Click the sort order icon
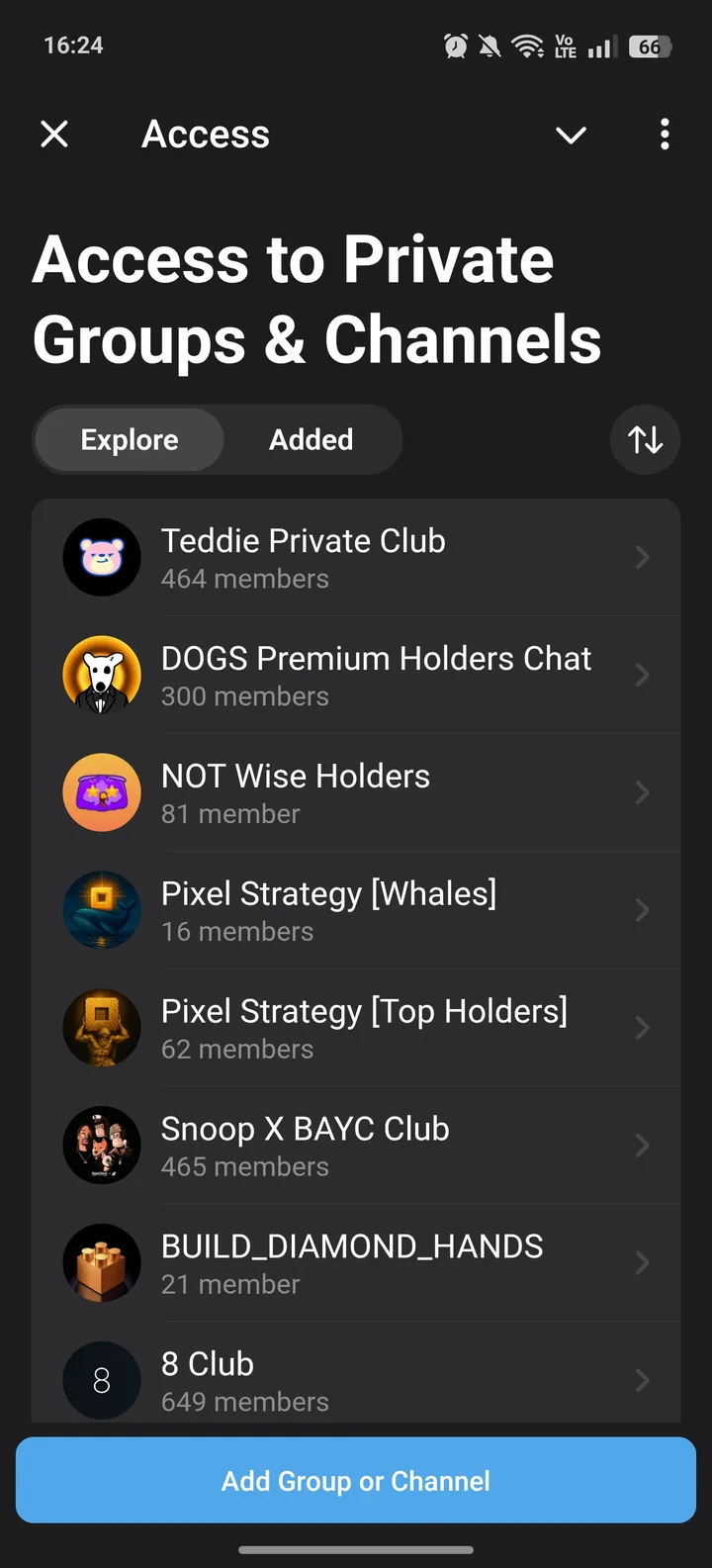 [x=645, y=439]
